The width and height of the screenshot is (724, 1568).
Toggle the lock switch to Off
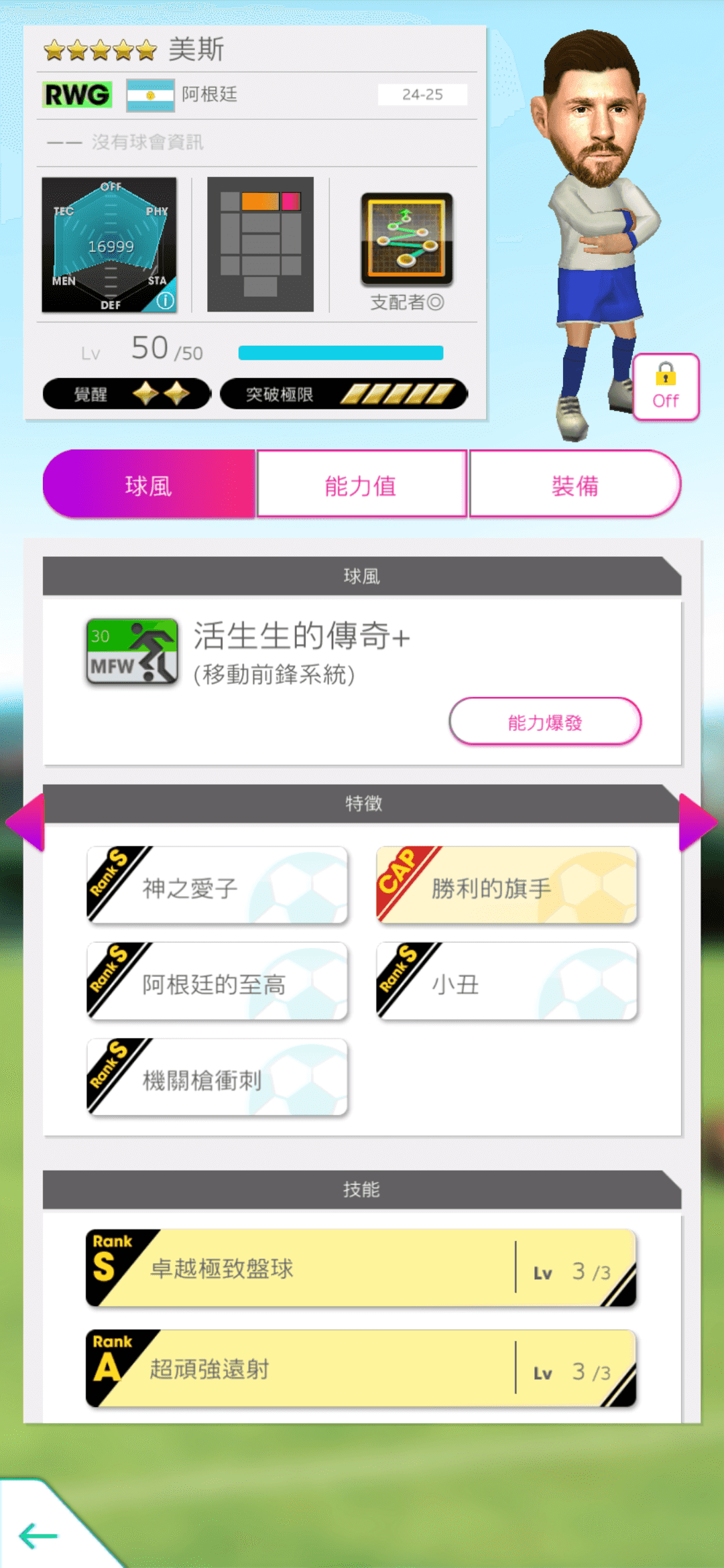[664, 387]
